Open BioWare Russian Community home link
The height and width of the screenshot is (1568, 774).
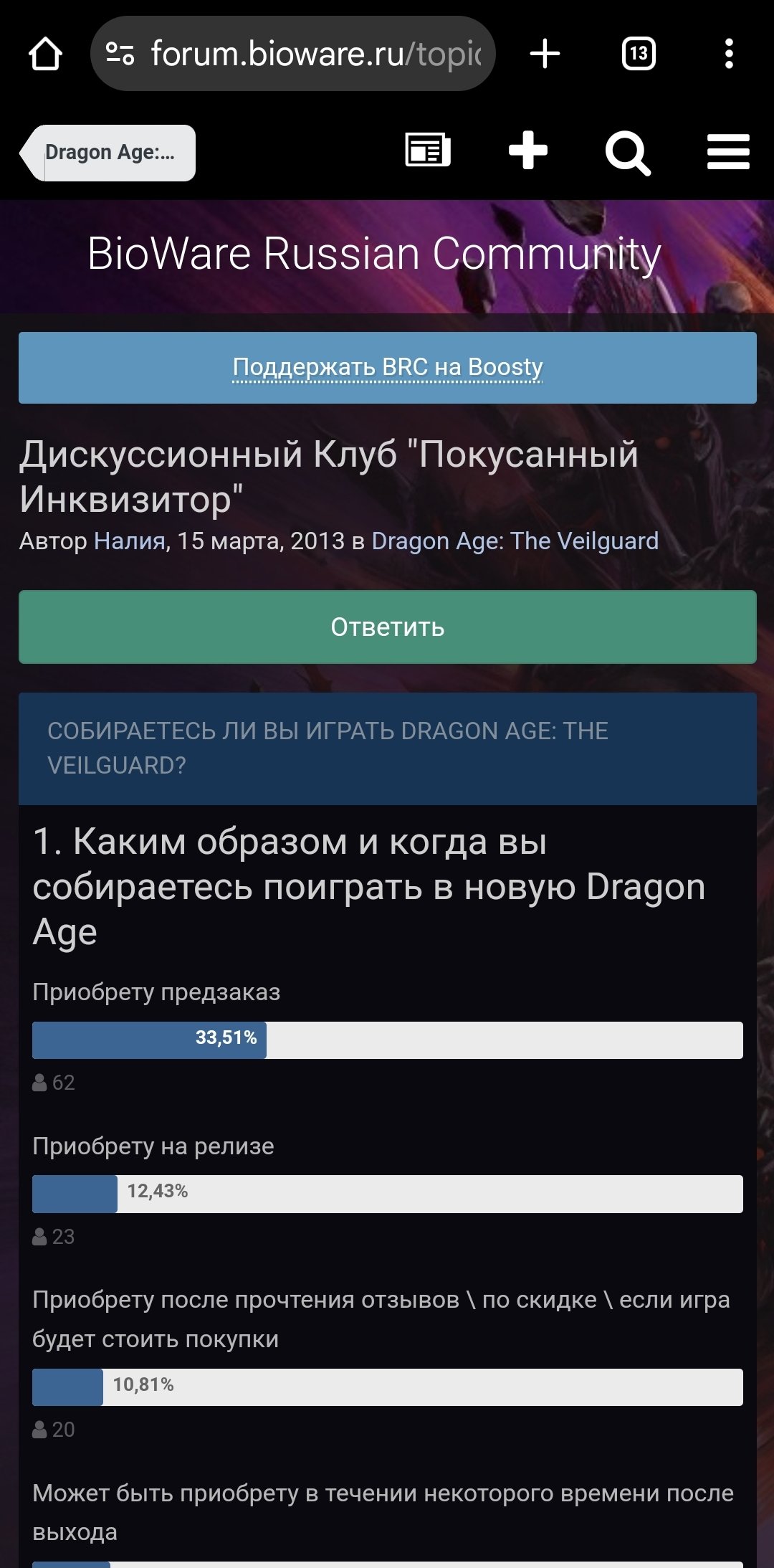click(373, 254)
